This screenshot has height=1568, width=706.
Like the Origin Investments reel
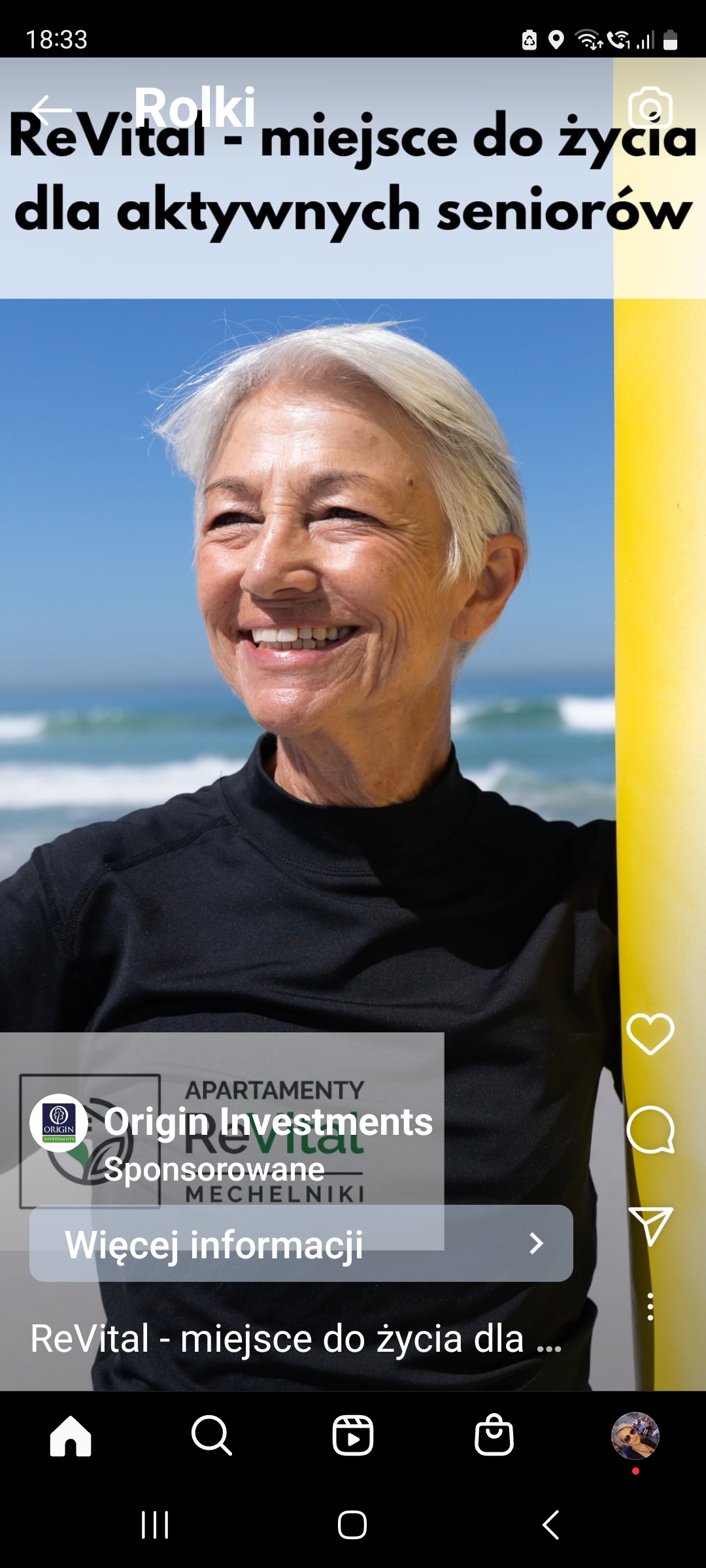pos(650,1034)
